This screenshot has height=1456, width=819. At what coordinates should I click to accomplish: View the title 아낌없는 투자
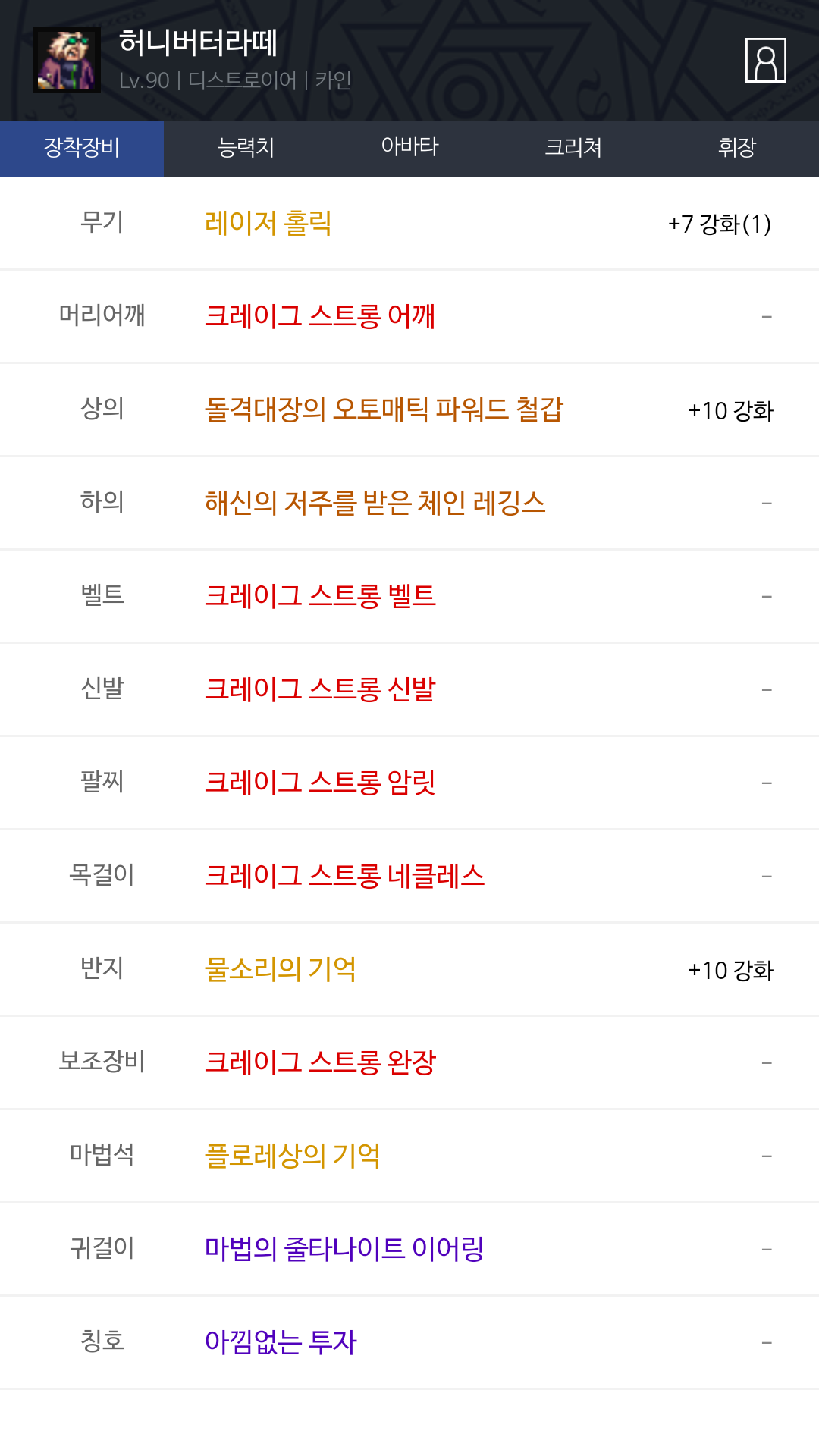pos(281,1342)
